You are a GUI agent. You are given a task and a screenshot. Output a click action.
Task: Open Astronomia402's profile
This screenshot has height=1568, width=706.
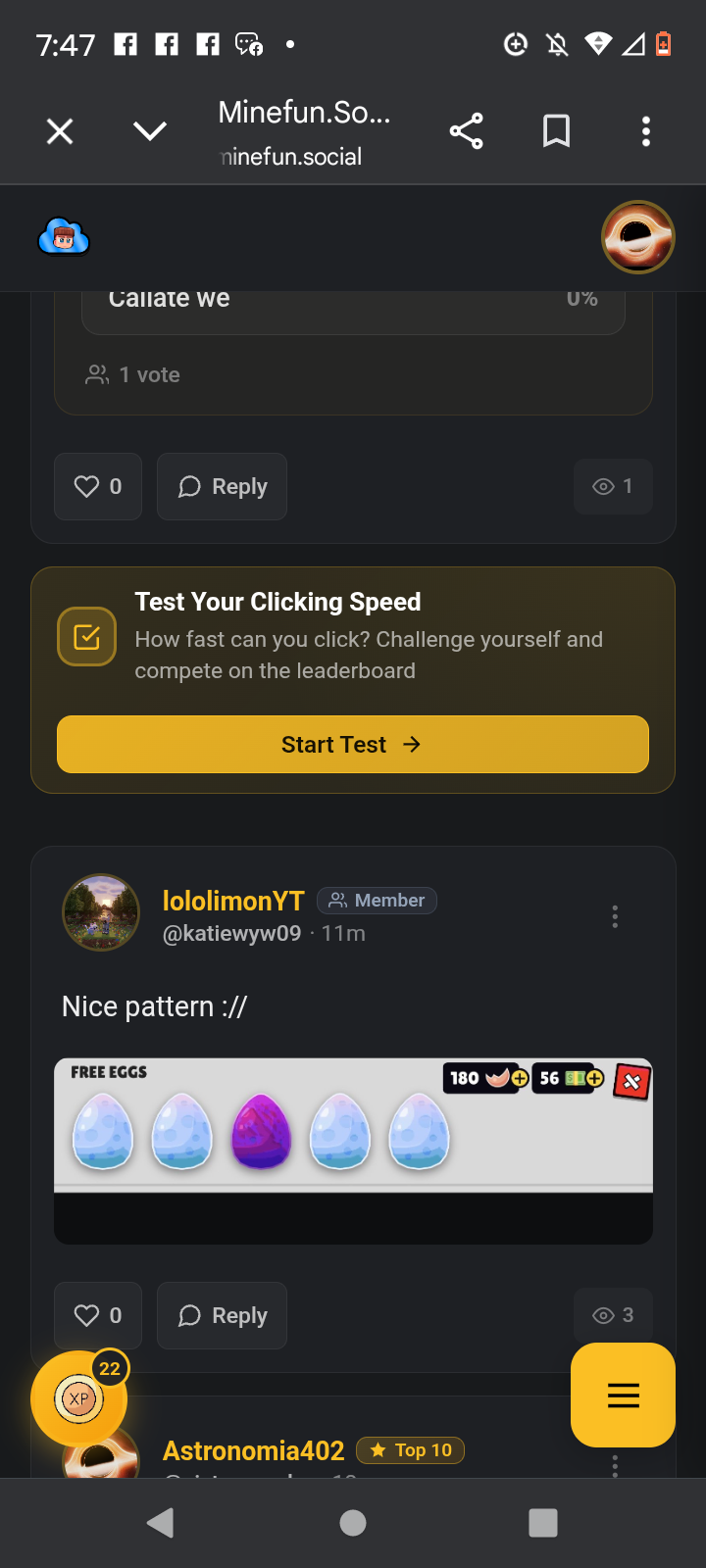pyautogui.click(x=253, y=1450)
